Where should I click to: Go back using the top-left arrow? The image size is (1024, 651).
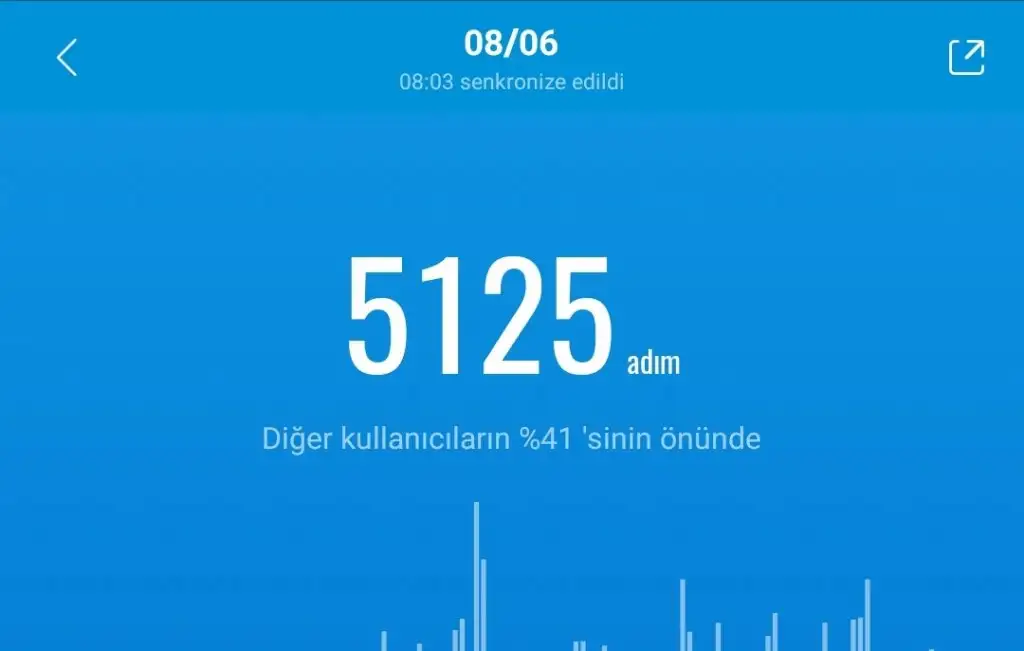pos(67,58)
